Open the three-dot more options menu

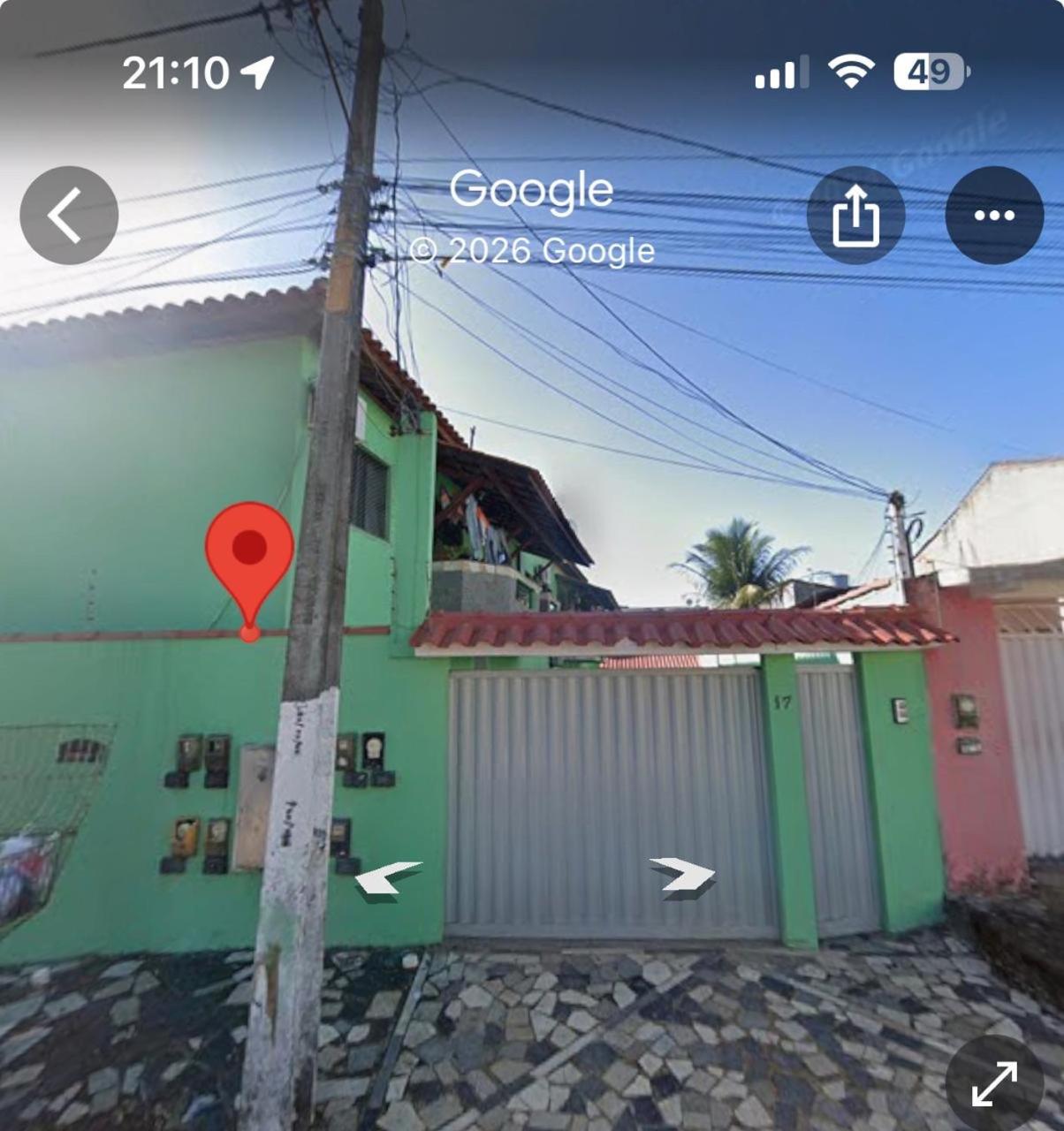pyautogui.click(x=994, y=215)
